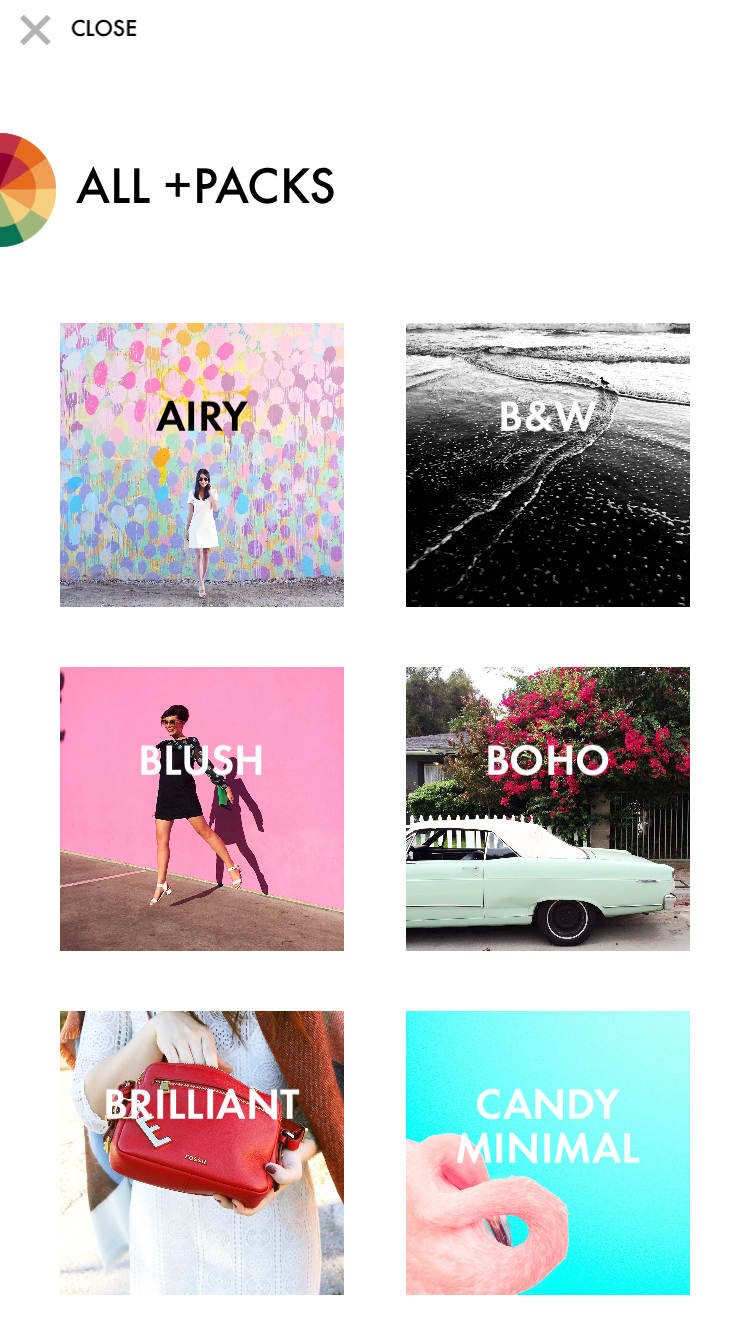This screenshot has height=1334, width=750.
Task: Open the Boho pack tile
Action: pyautogui.click(x=547, y=808)
